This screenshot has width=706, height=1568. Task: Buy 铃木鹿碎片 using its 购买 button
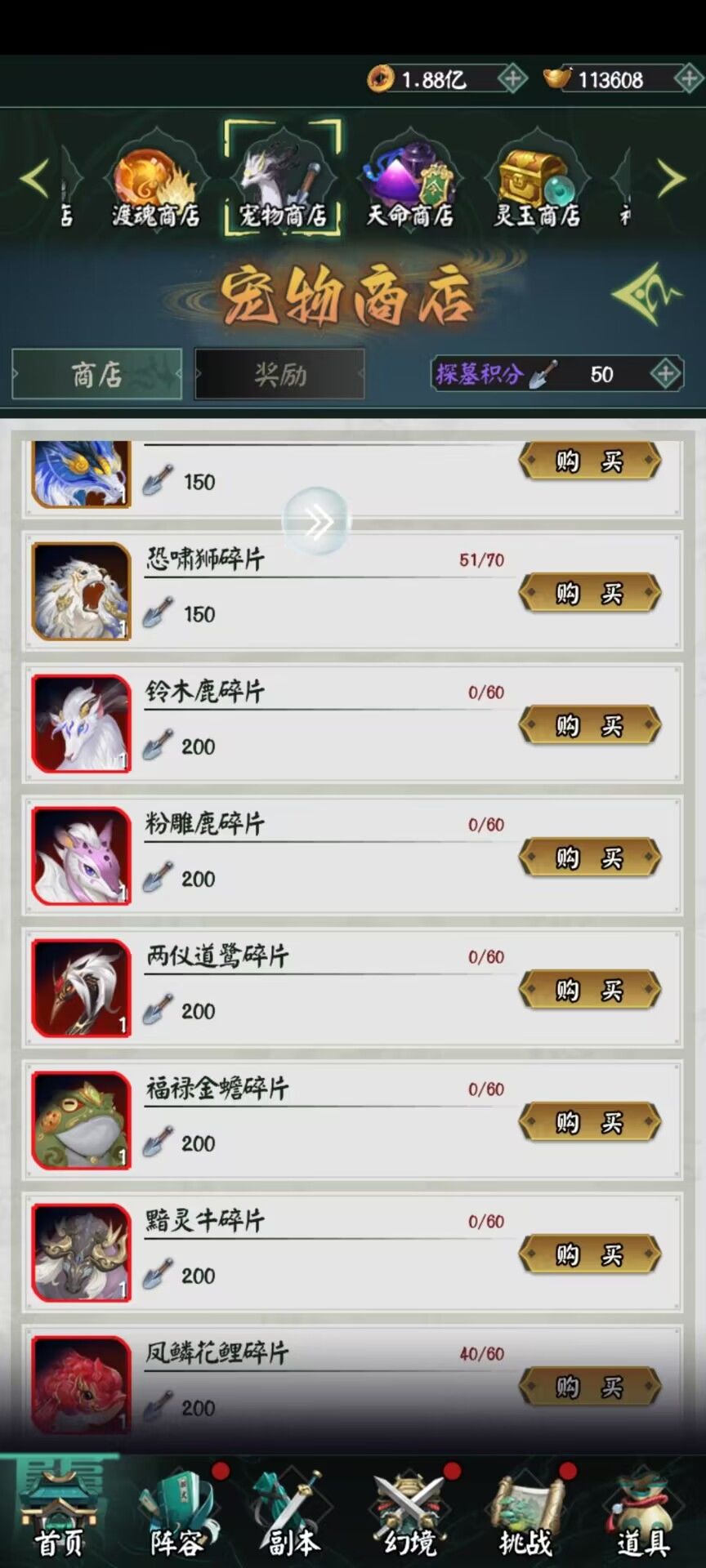pos(590,725)
